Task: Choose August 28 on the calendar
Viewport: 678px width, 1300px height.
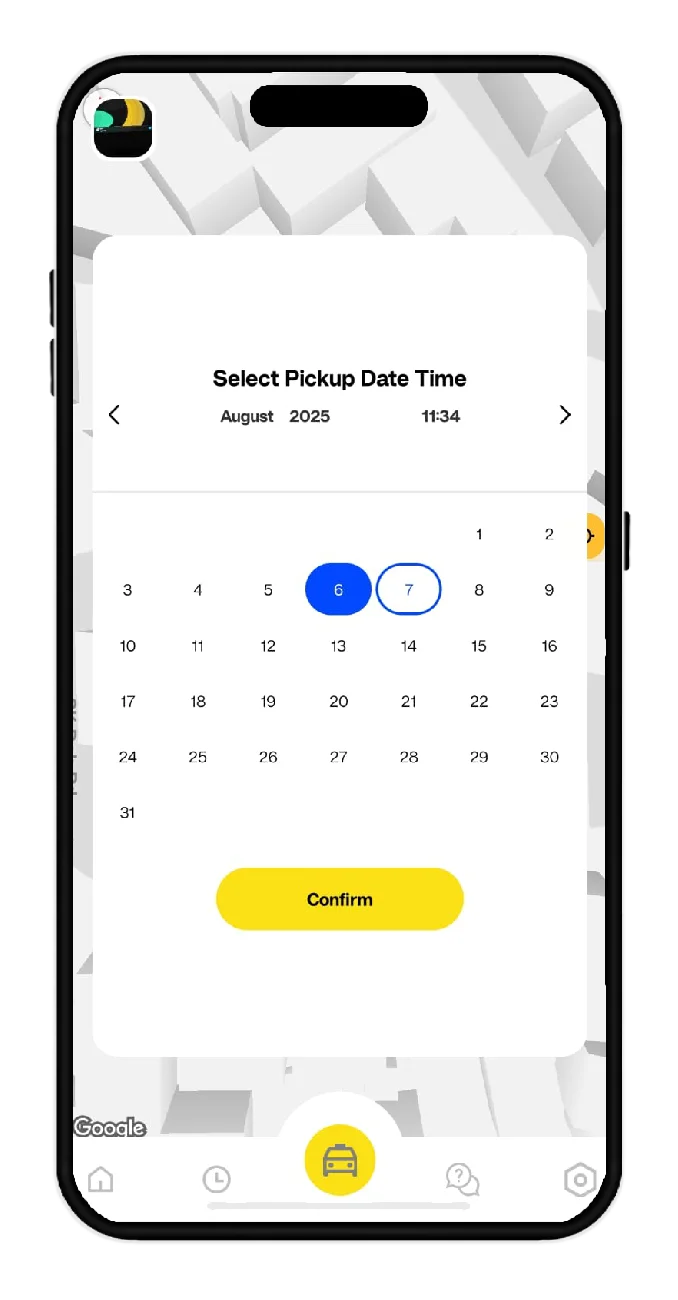Action: (408, 757)
